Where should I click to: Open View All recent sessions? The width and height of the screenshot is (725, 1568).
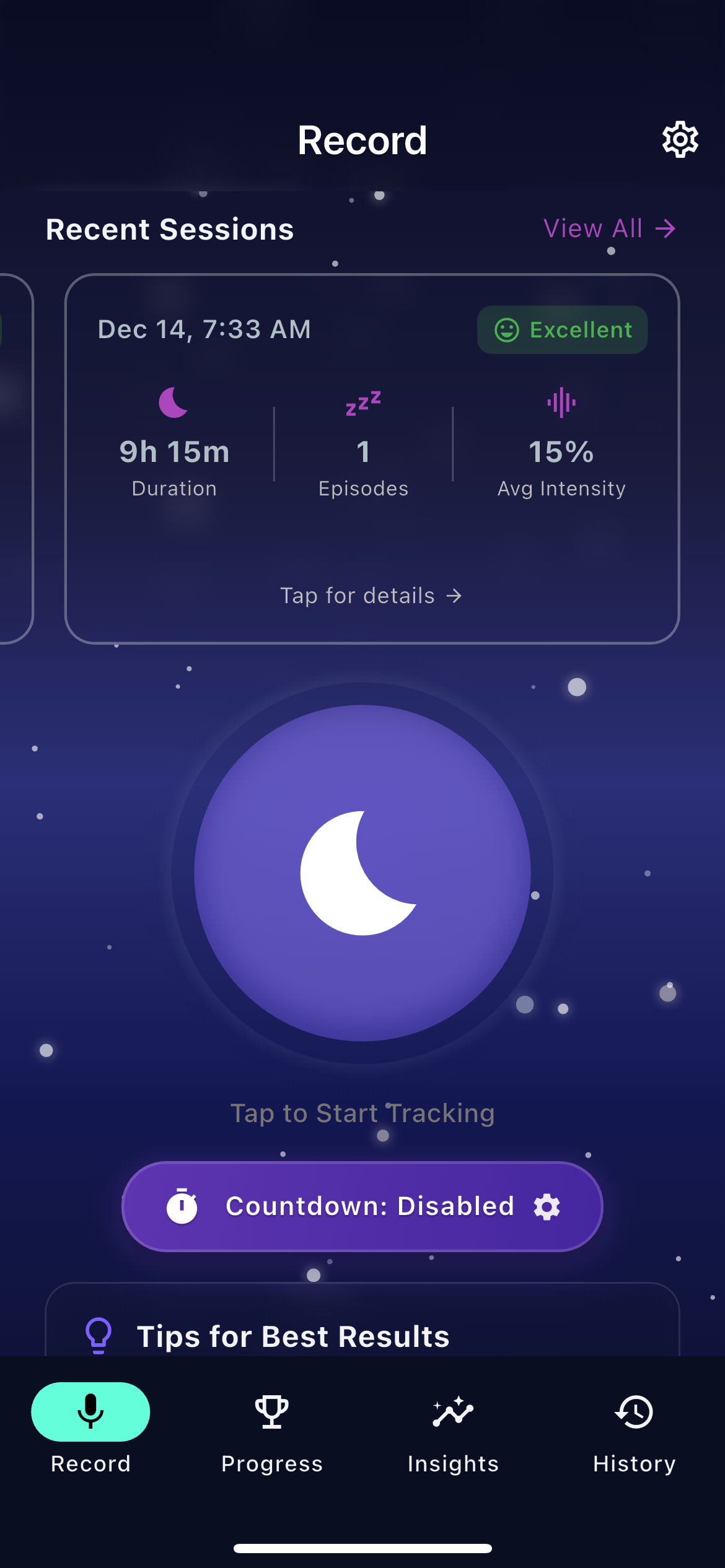pyautogui.click(x=609, y=229)
